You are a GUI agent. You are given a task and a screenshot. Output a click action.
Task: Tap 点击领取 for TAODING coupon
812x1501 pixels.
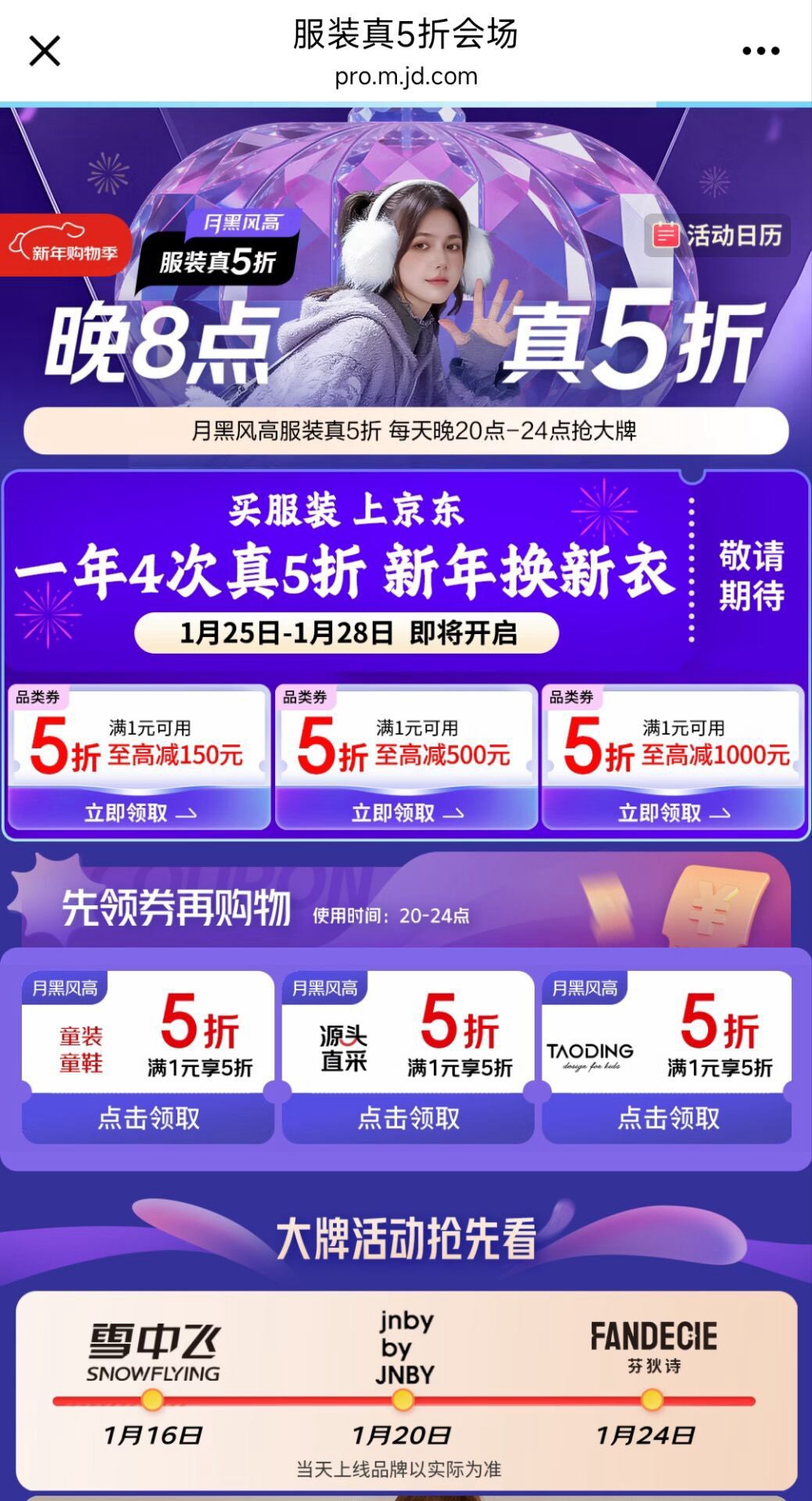click(x=667, y=1118)
